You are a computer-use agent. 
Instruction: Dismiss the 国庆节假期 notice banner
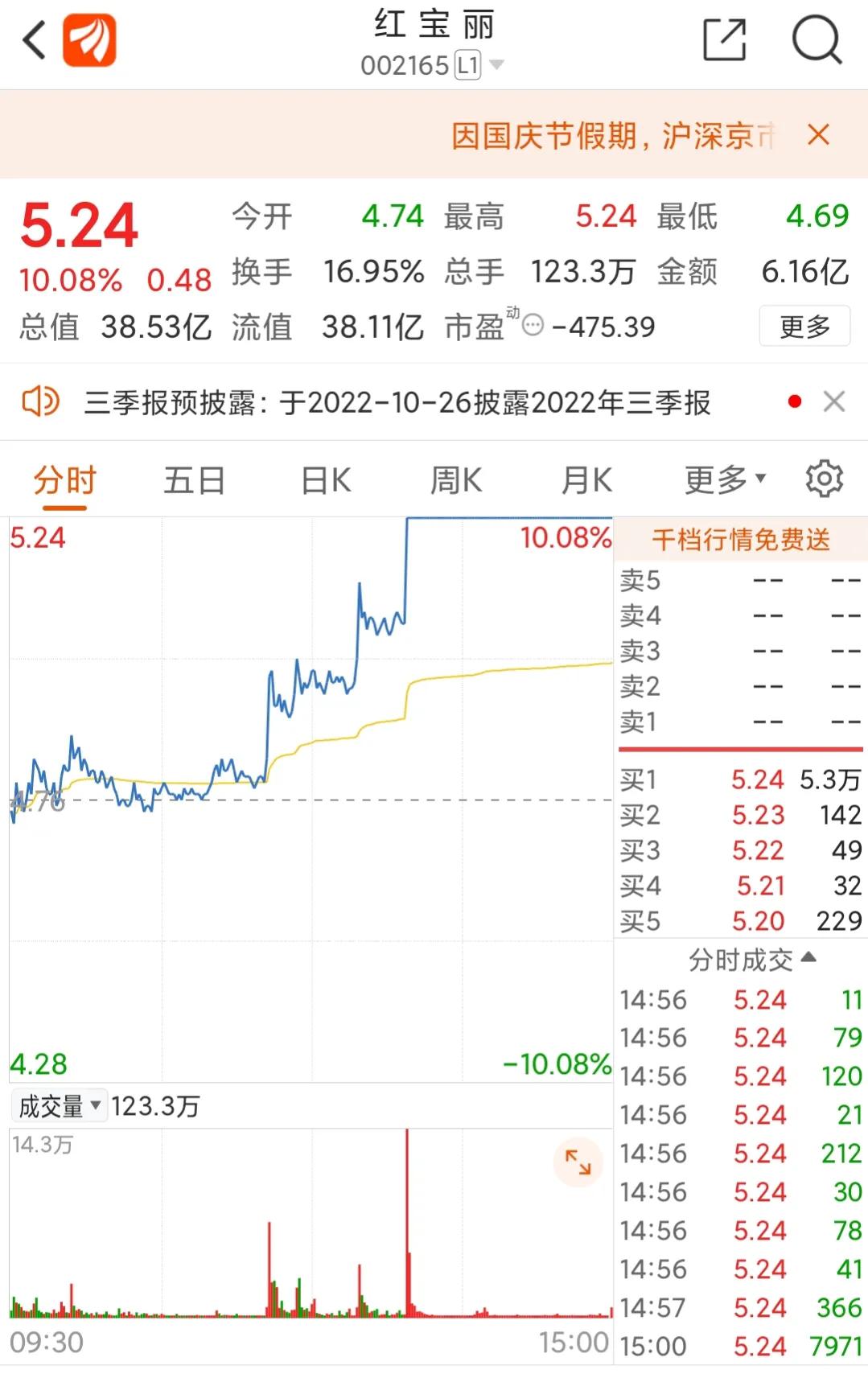coord(818,135)
